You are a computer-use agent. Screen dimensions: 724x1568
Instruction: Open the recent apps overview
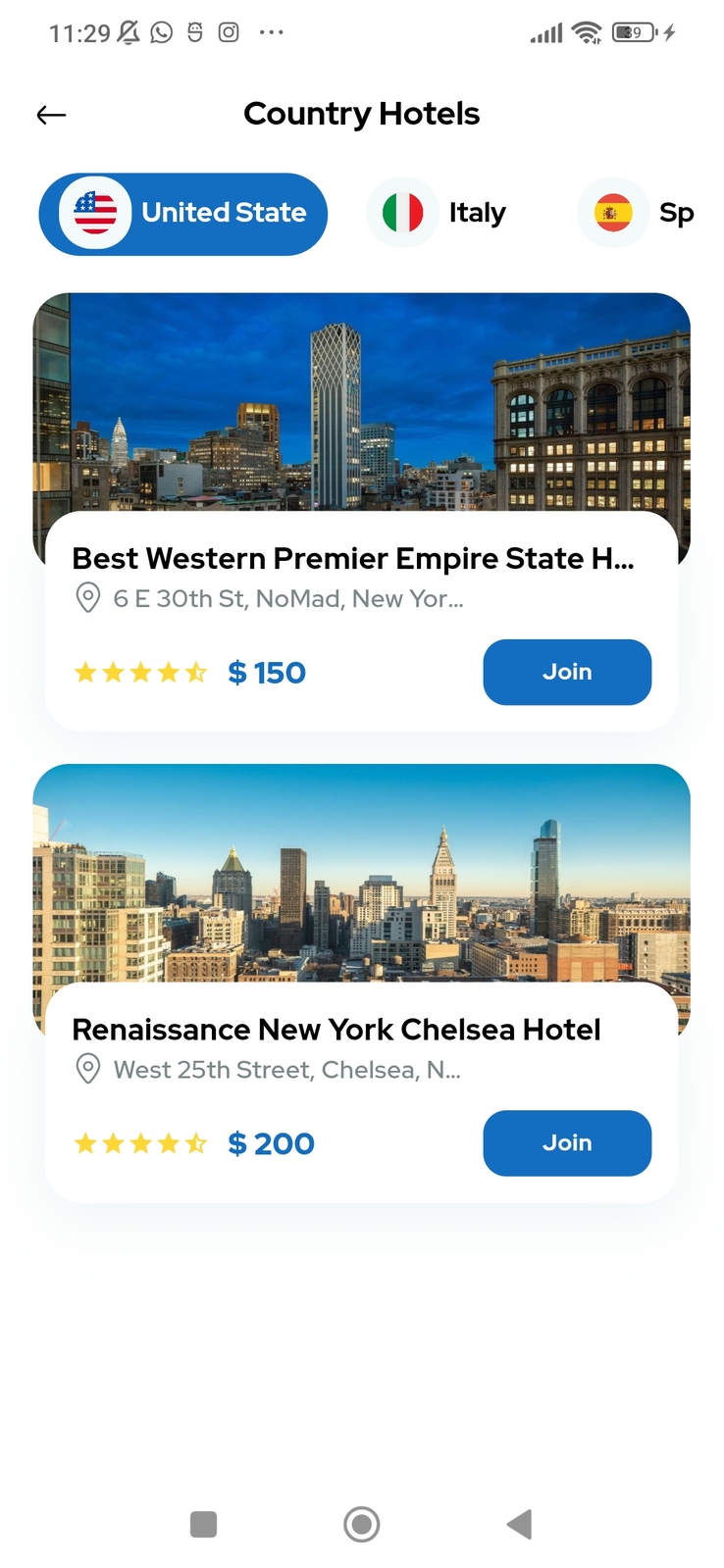tap(203, 1524)
